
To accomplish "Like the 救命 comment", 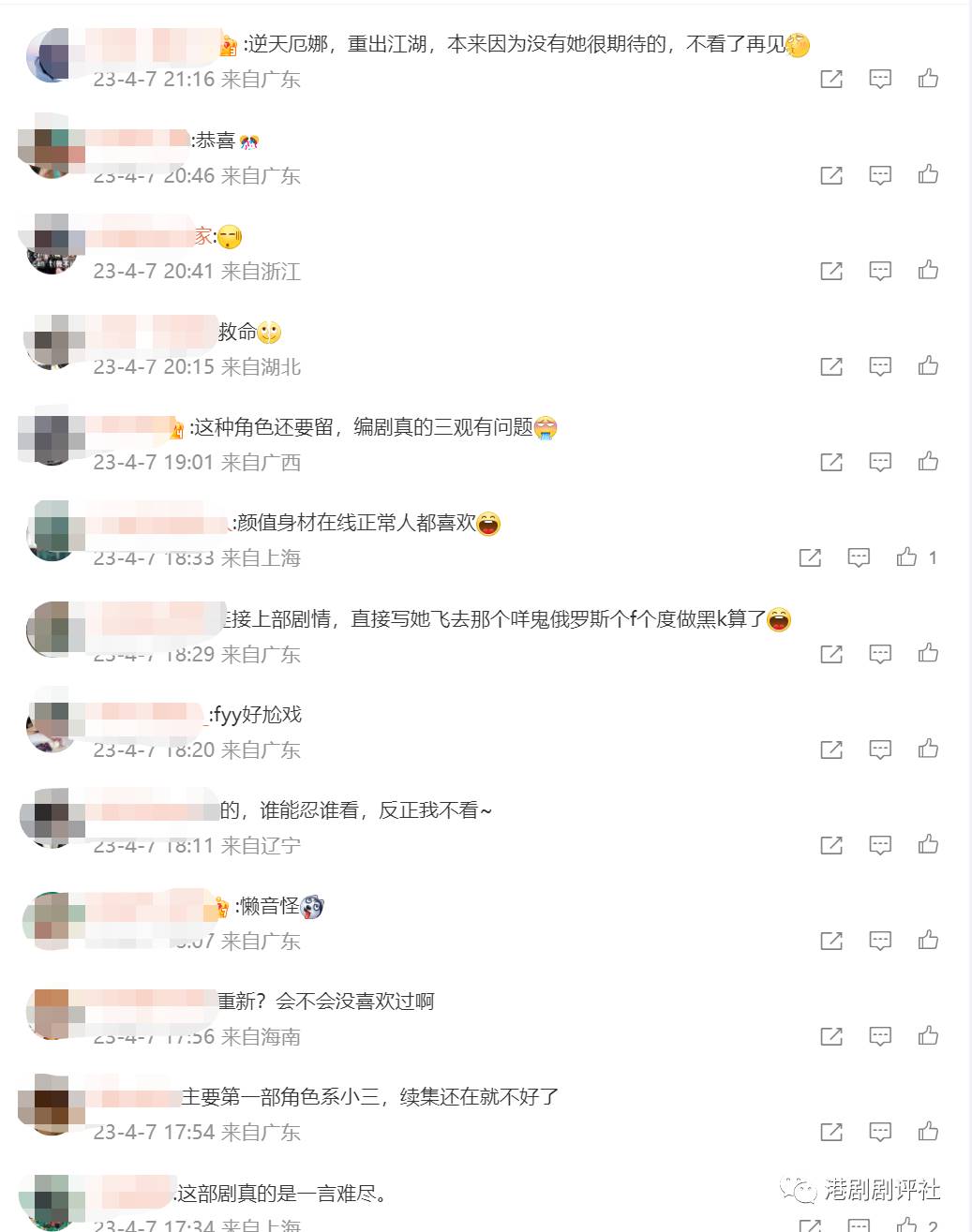I will point(928,366).
